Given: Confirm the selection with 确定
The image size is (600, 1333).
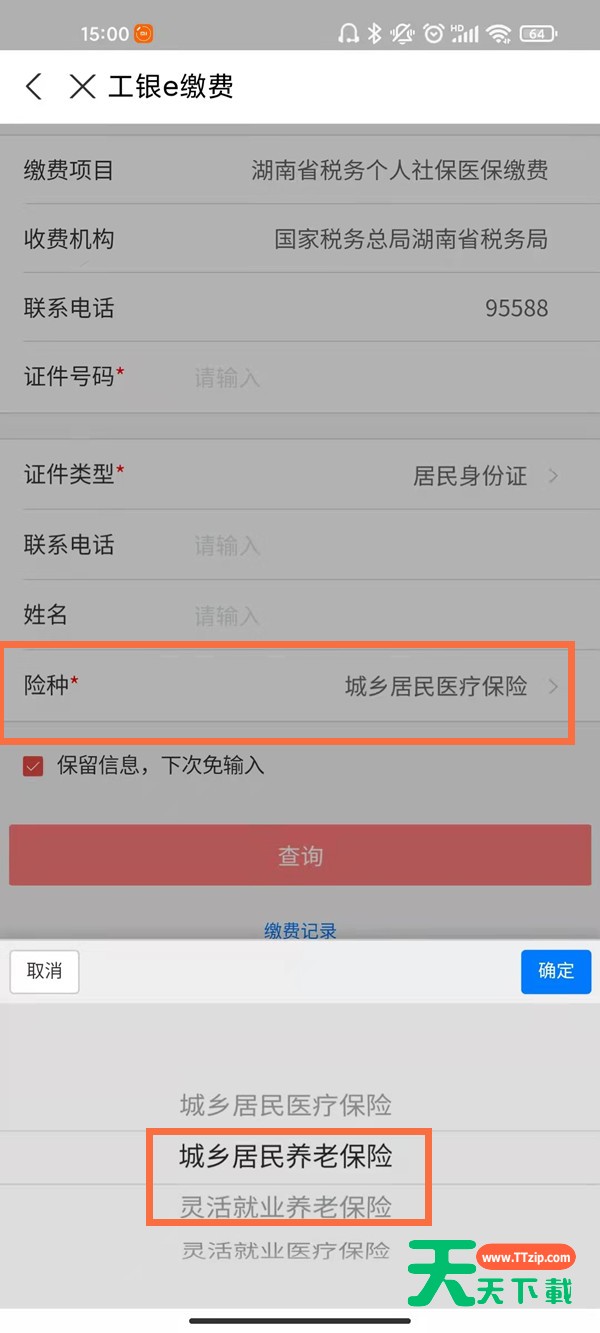Looking at the screenshot, I should 556,971.
